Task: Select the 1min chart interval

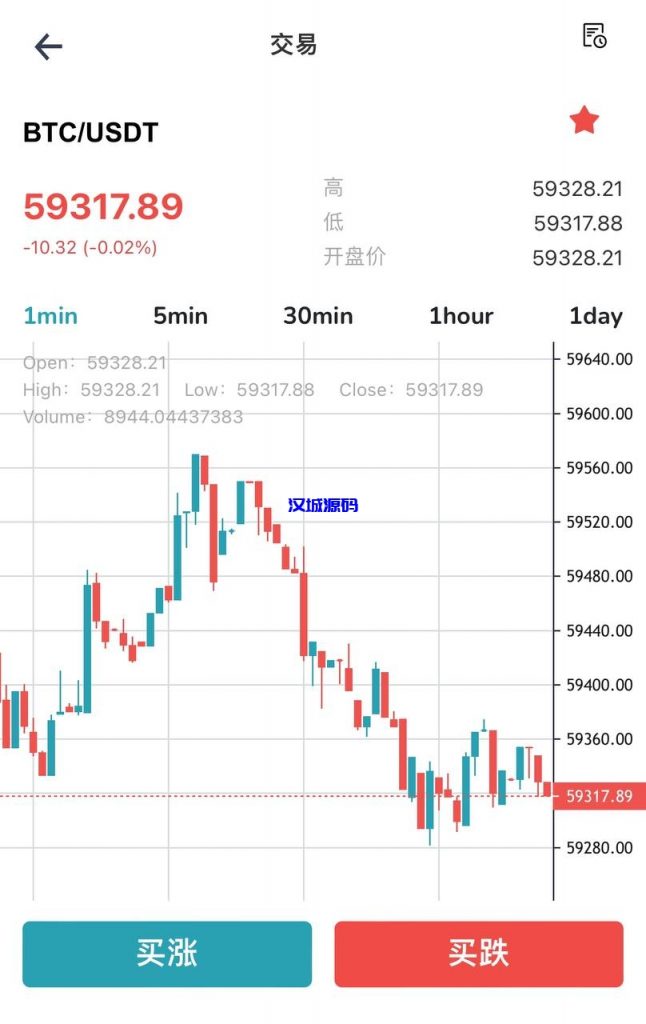Action: [50, 316]
